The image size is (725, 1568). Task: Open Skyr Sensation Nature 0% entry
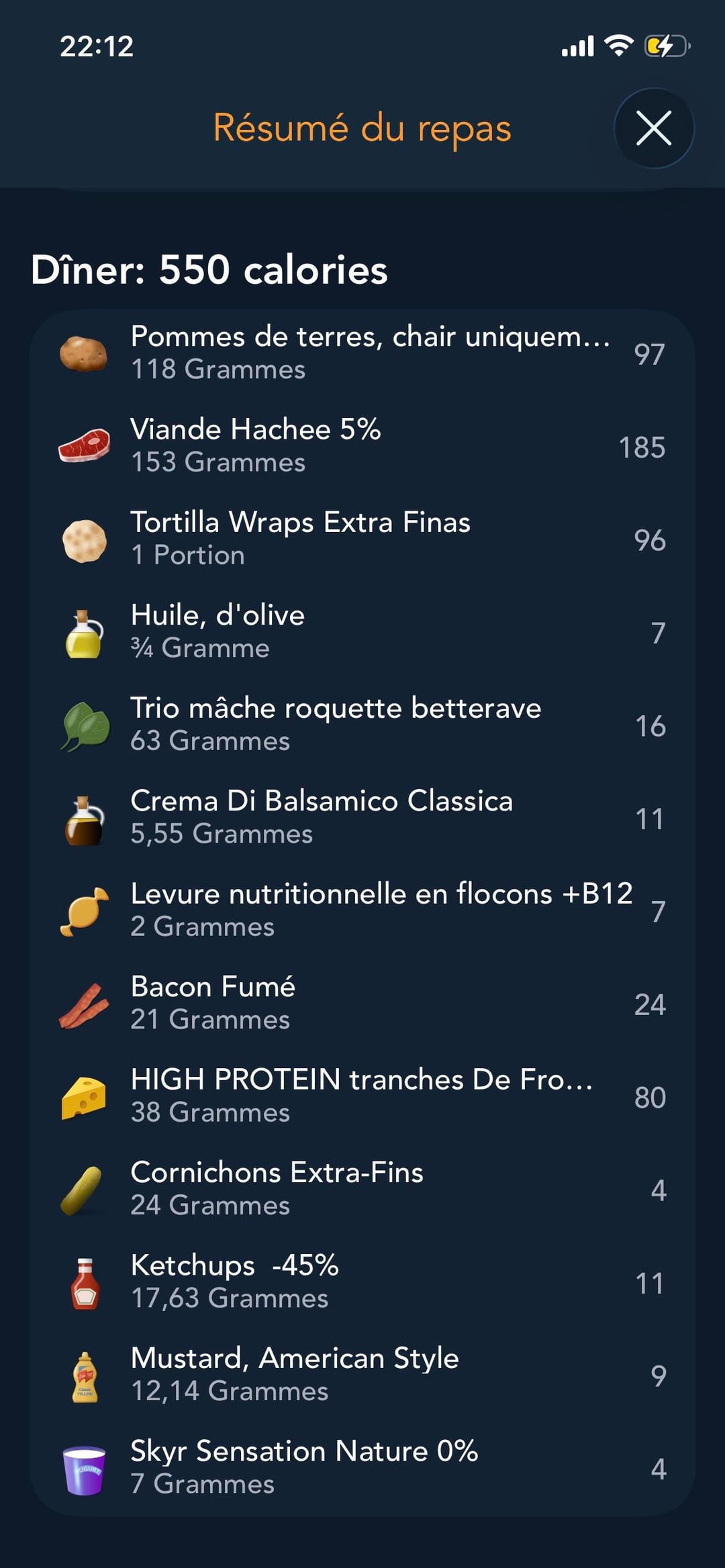click(x=362, y=1467)
